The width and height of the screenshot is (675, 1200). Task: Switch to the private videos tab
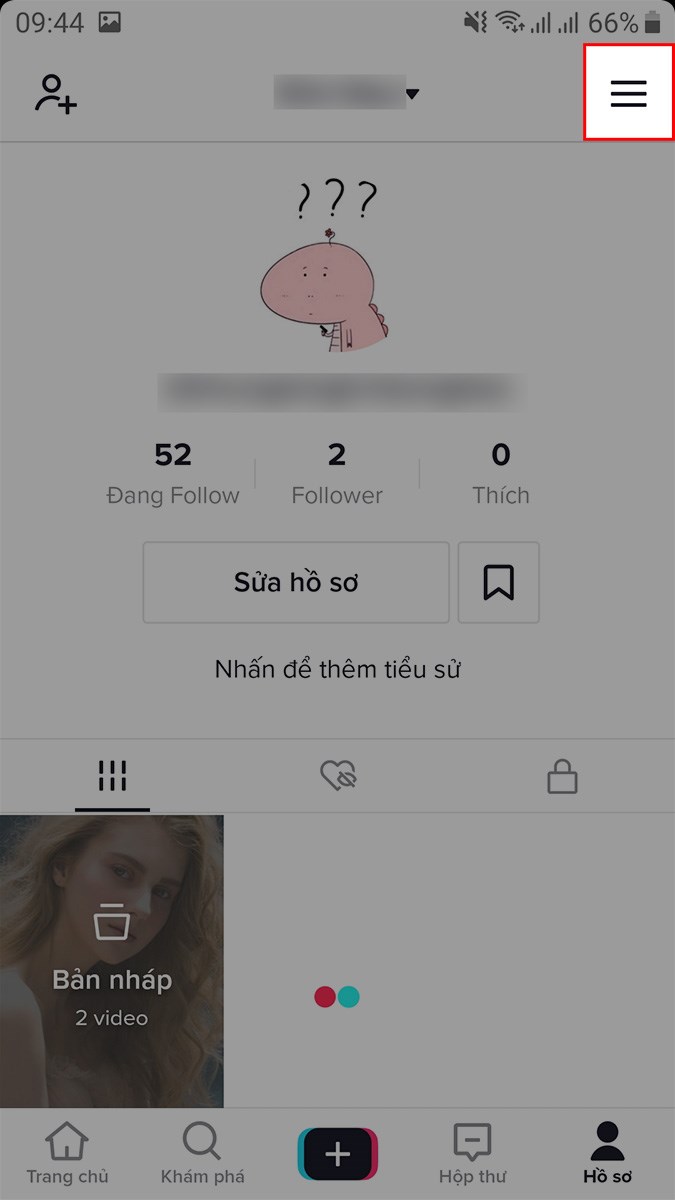pos(562,776)
